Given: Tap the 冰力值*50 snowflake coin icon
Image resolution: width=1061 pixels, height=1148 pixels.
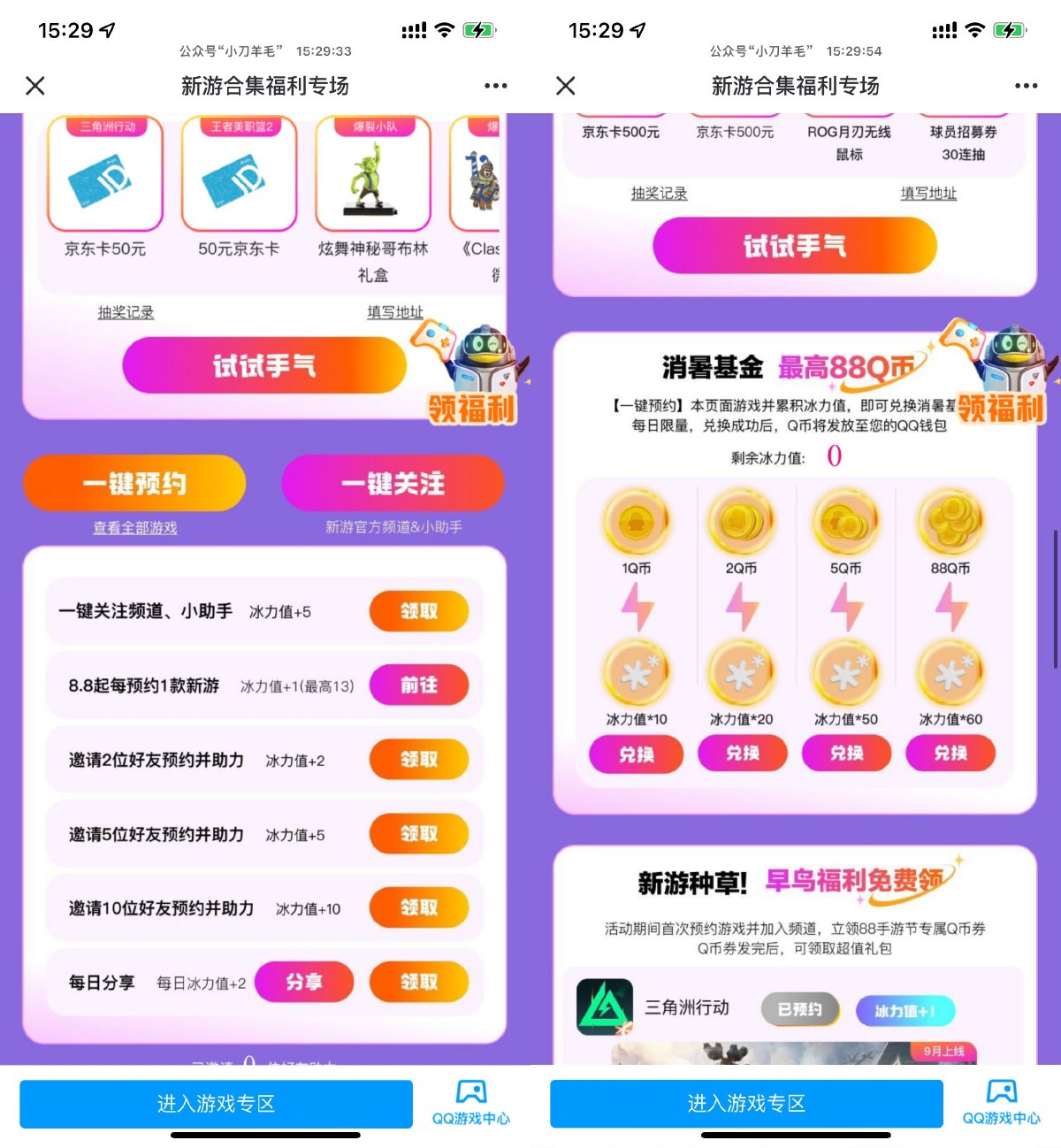Looking at the screenshot, I should click(847, 674).
